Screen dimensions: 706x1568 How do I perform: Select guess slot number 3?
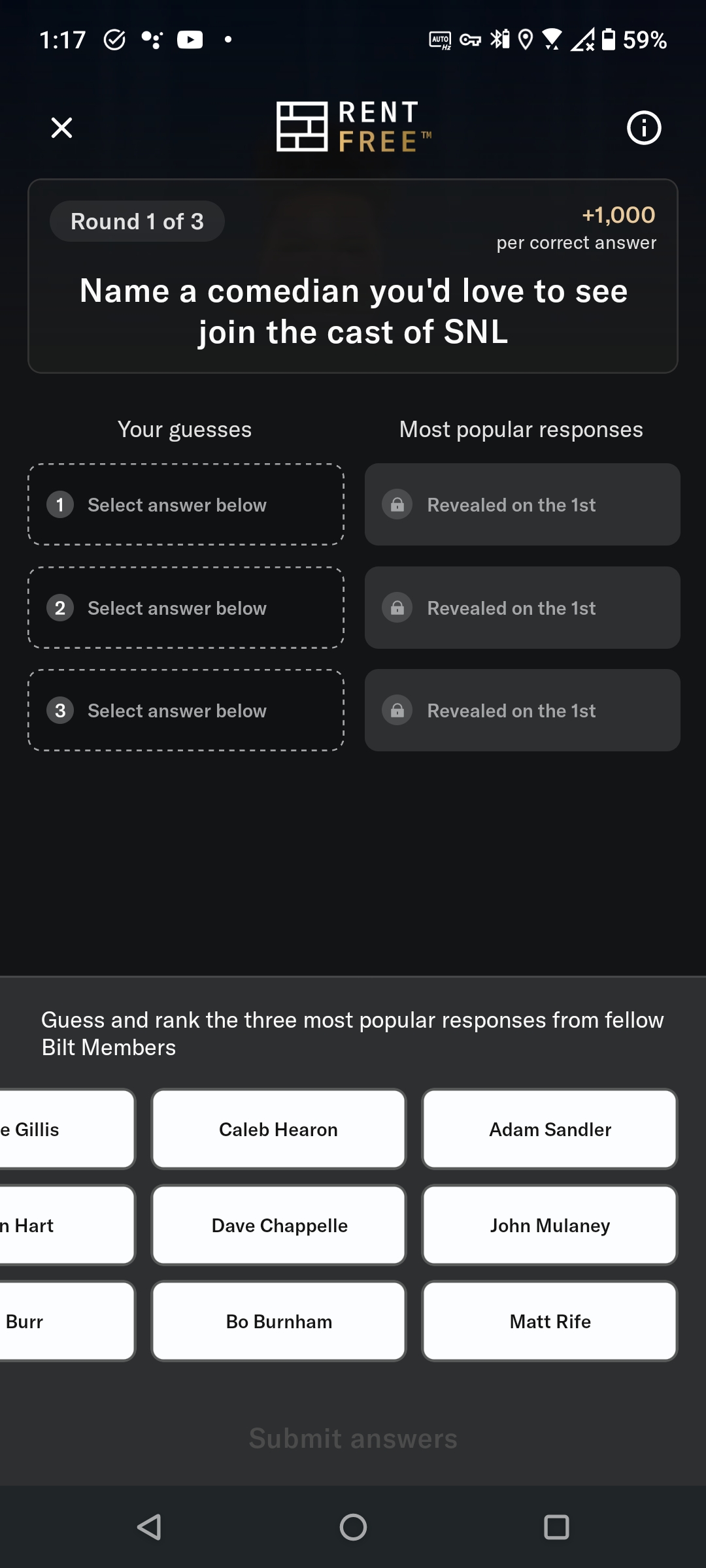point(186,710)
